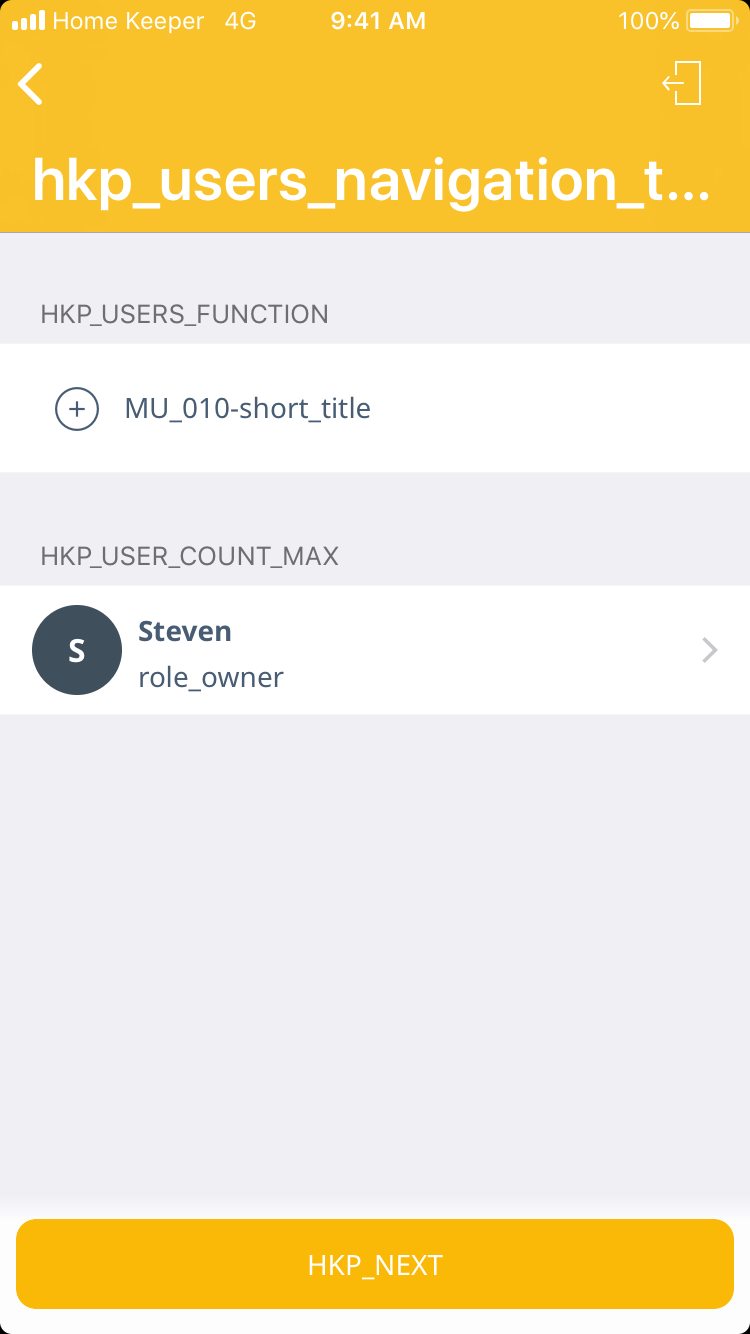Go back using the top-left arrow
Image resolution: width=750 pixels, height=1334 pixels.
32,84
